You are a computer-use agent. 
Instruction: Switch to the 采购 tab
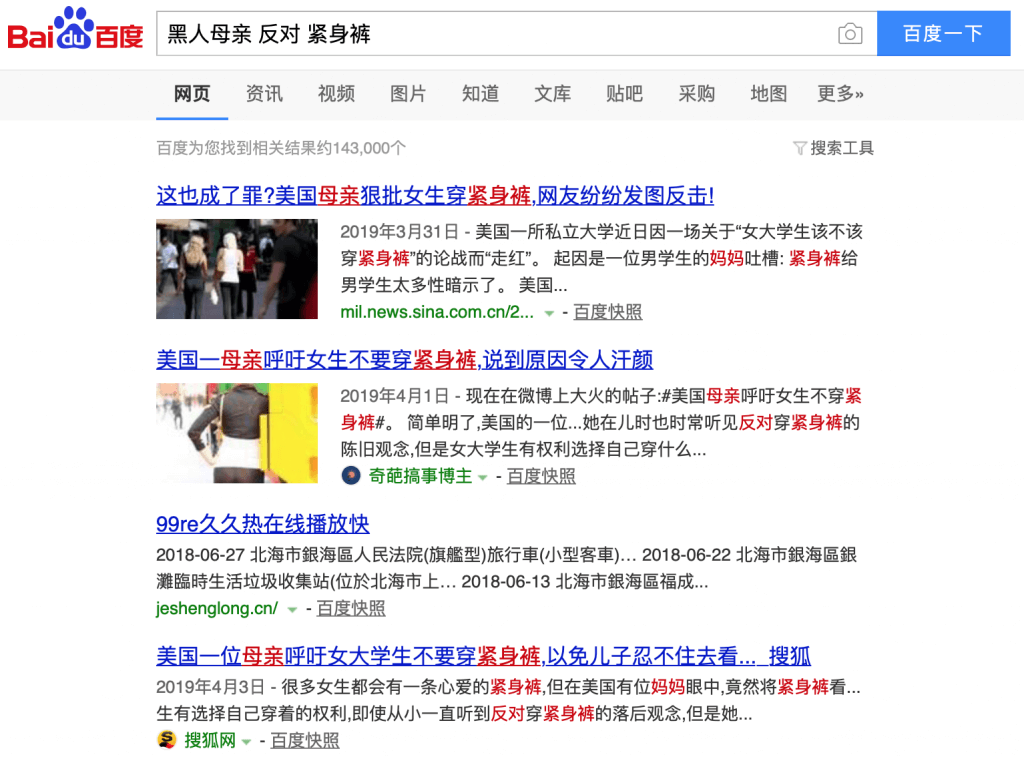coord(696,94)
